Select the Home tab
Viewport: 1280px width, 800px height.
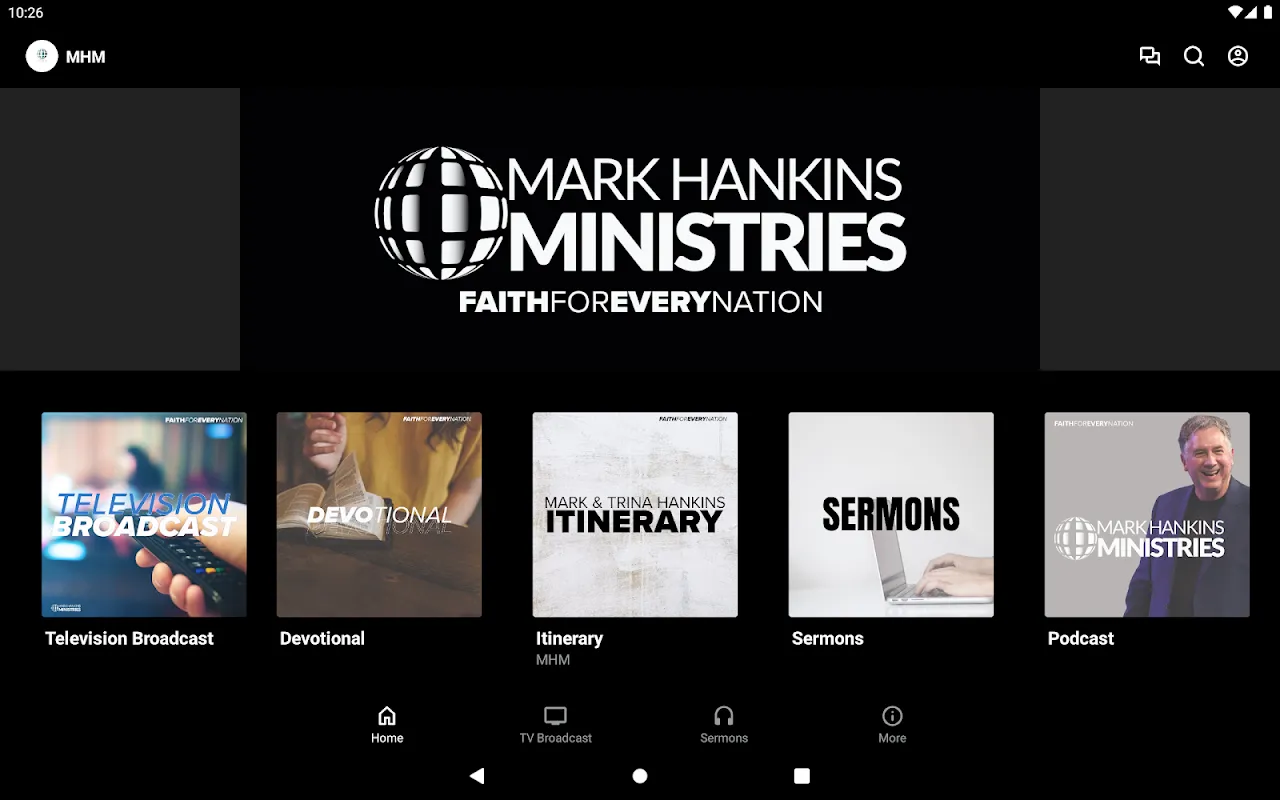(387, 725)
